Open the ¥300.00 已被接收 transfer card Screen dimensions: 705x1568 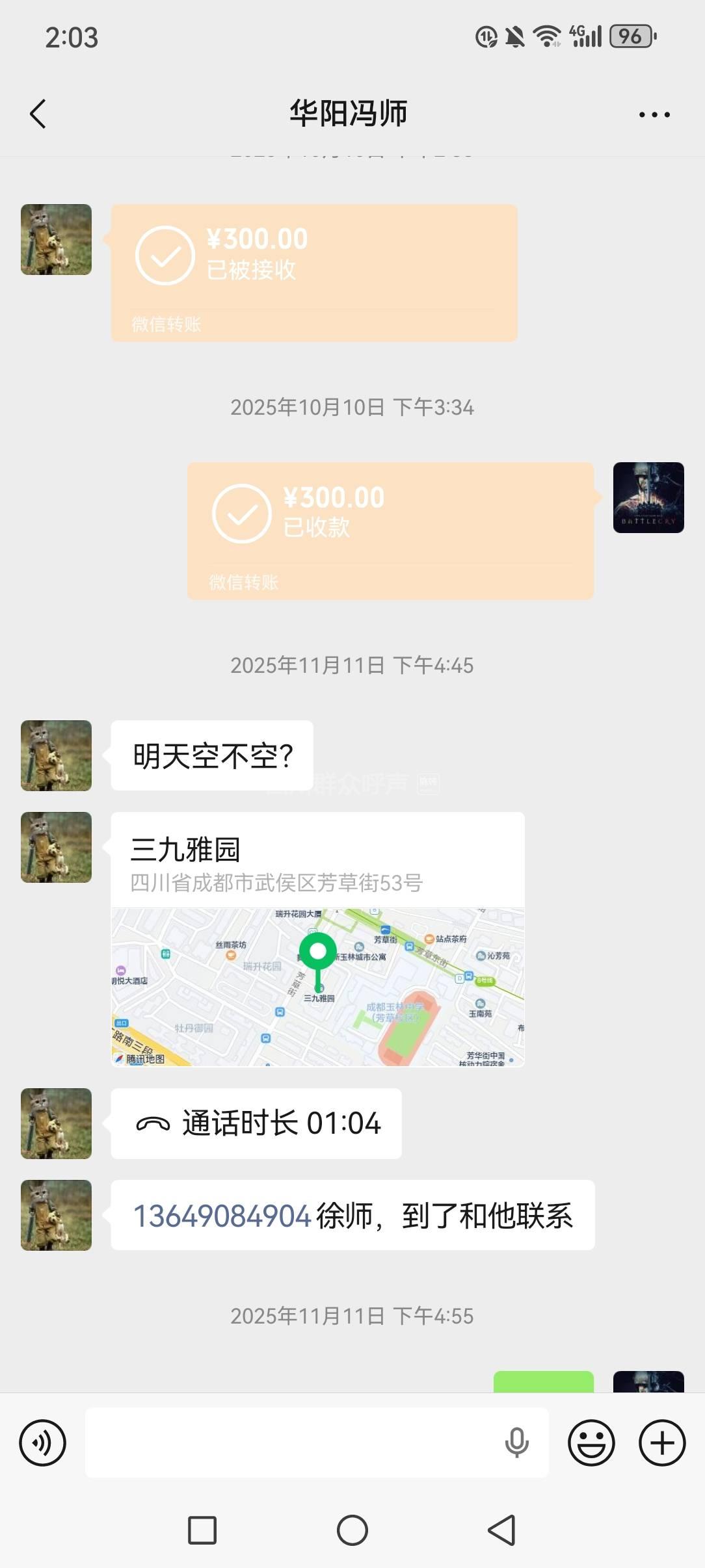[314, 272]
